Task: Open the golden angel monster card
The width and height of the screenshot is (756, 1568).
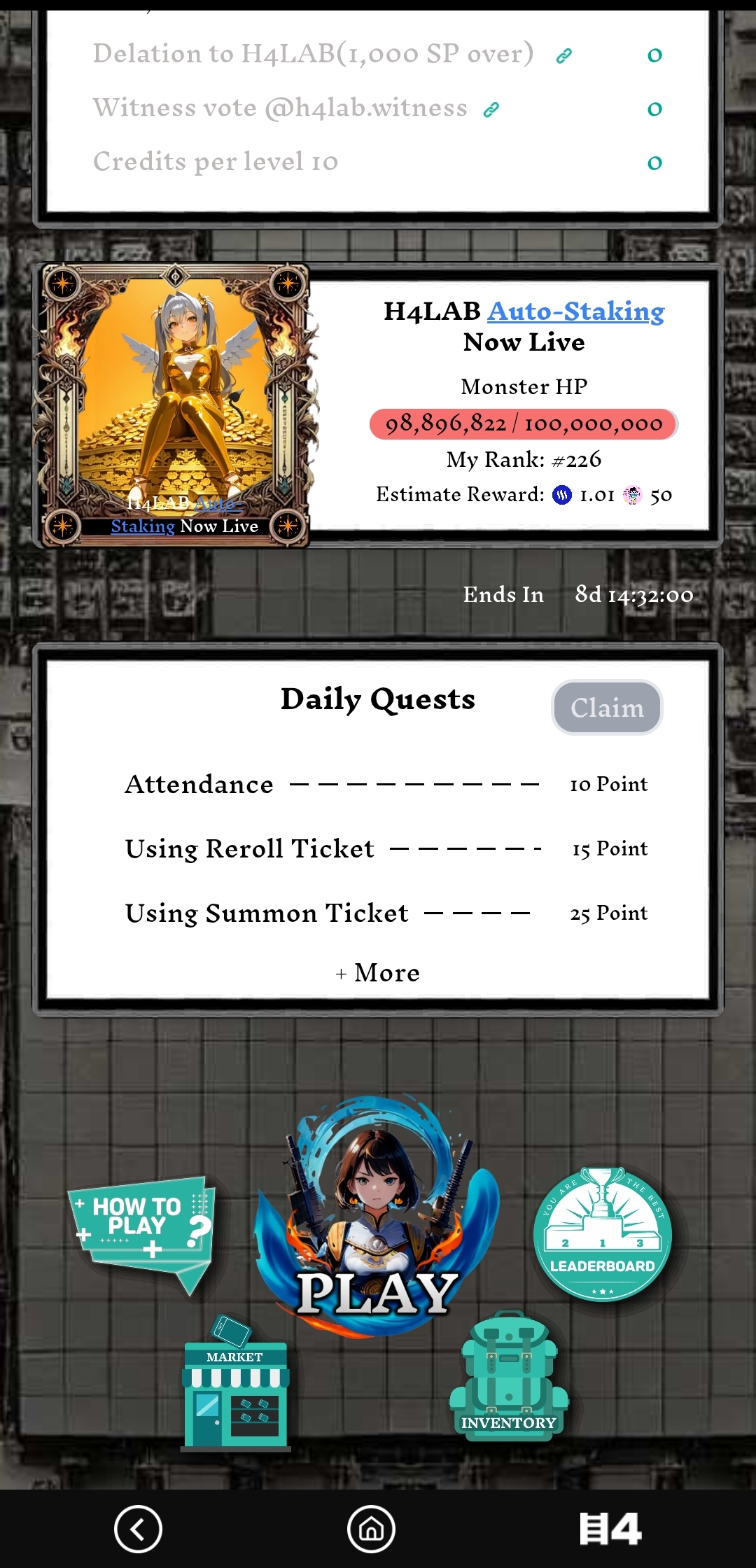Action: [x=175, y=405]
